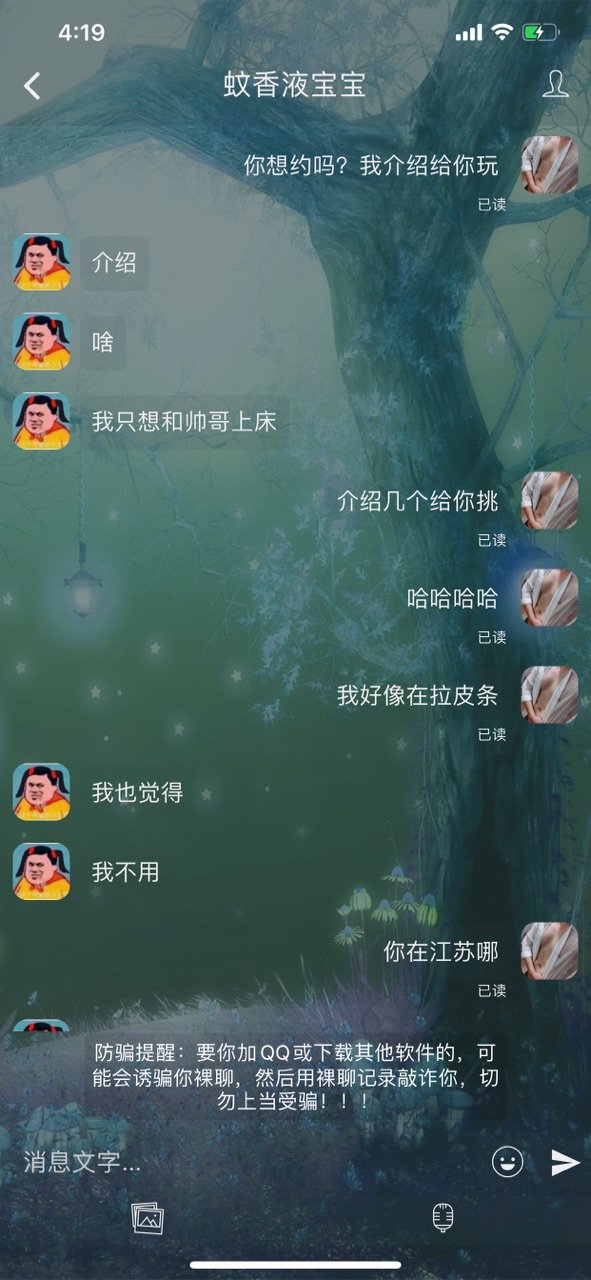
Task: Go back using the top-left arrow
Action: (x=32, y=85)
